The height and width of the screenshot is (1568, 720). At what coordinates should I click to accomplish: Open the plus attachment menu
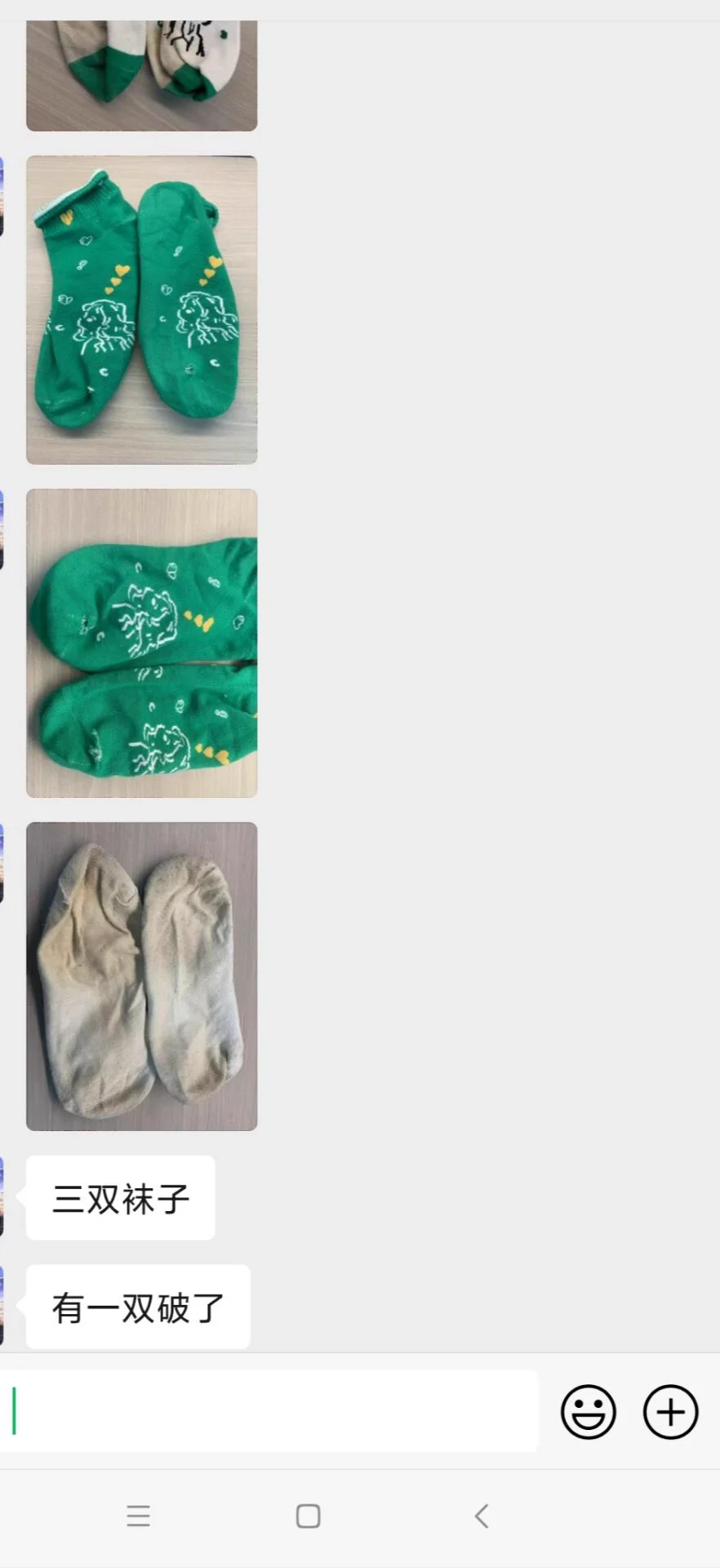[x=670, y=1411]
